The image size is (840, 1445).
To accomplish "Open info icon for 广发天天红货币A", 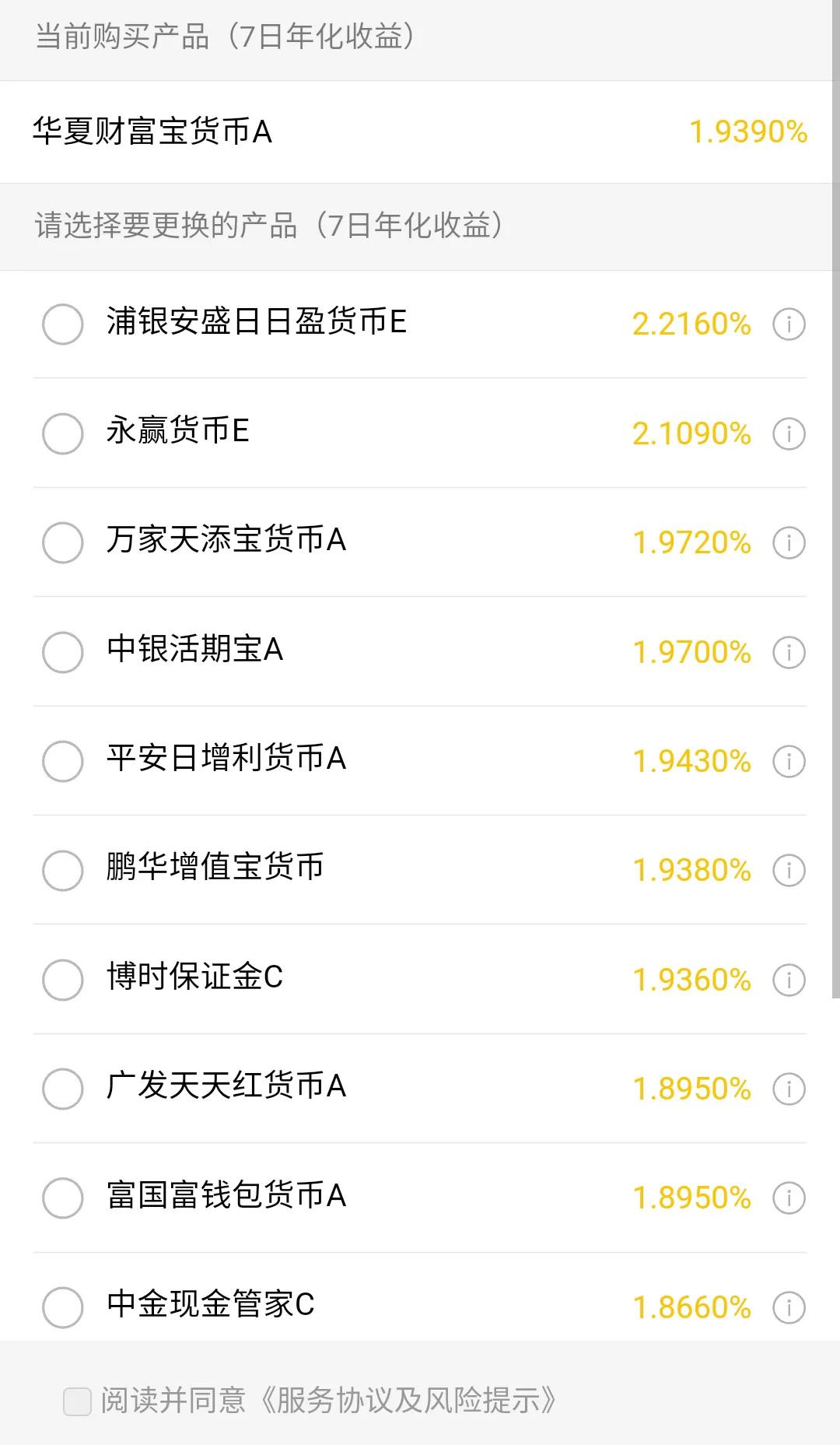I will 790,1089.
